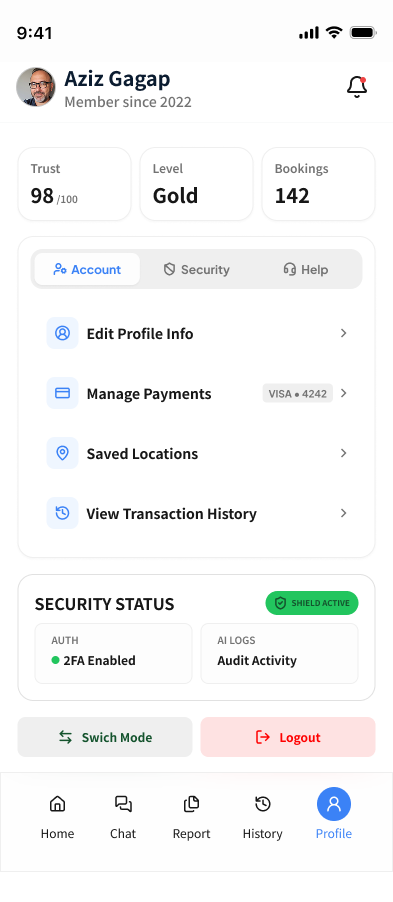
Task: Switch to the Report tab
Action: [x=192, y=817]
